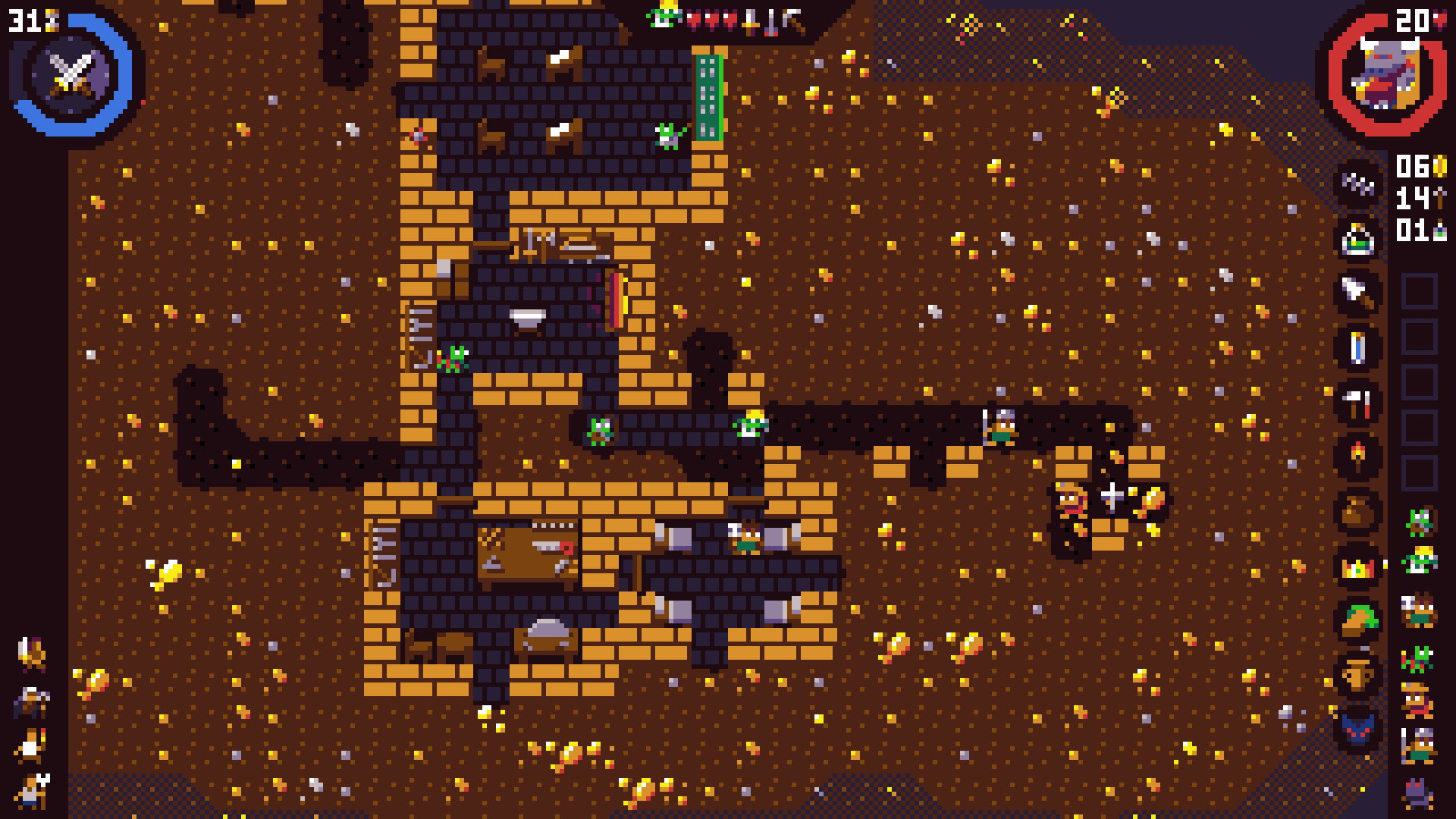The height and width of the screenshot is (819, 1456).
Task: Select the shield-bearing hero in roster
Action: (x=32, y=654)
